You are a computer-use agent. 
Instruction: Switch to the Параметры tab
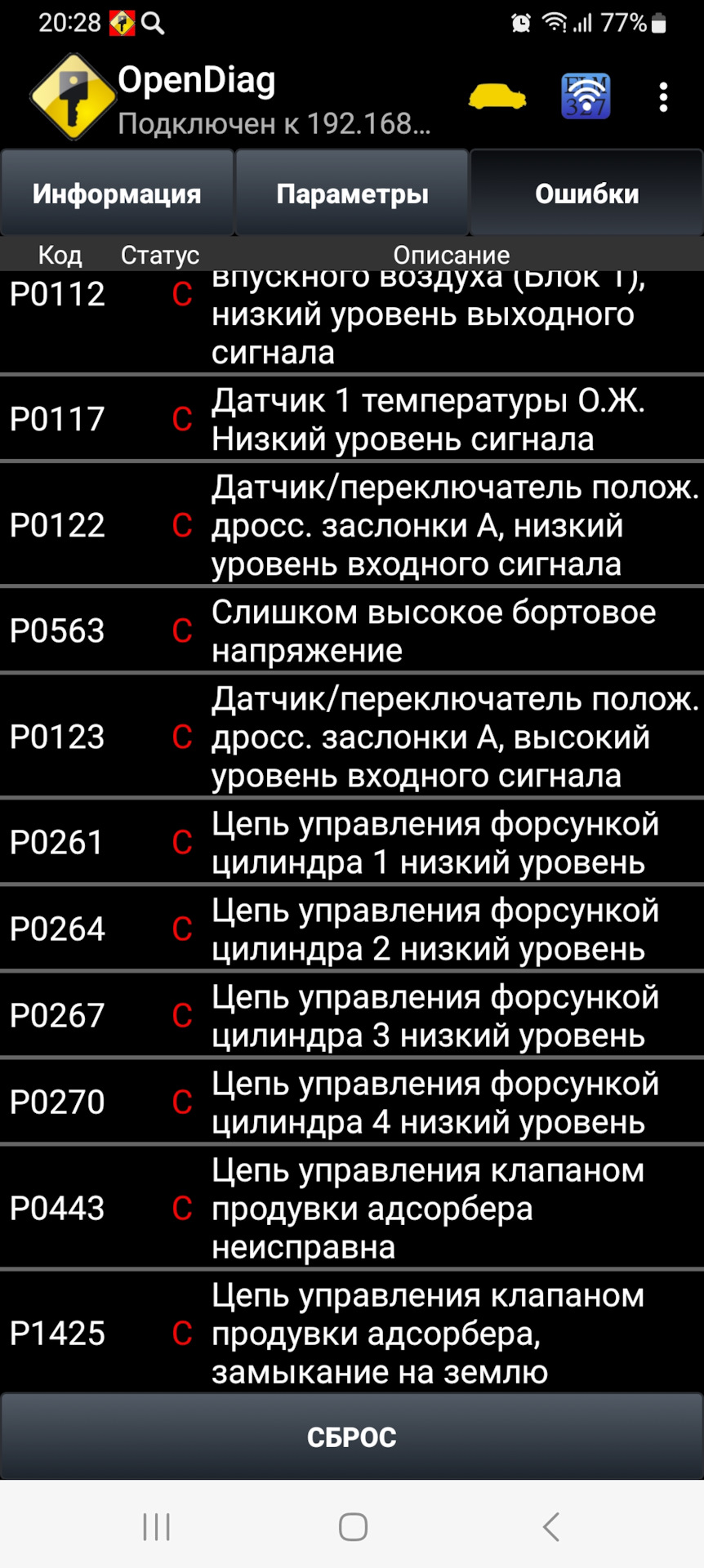click(352, 194)
